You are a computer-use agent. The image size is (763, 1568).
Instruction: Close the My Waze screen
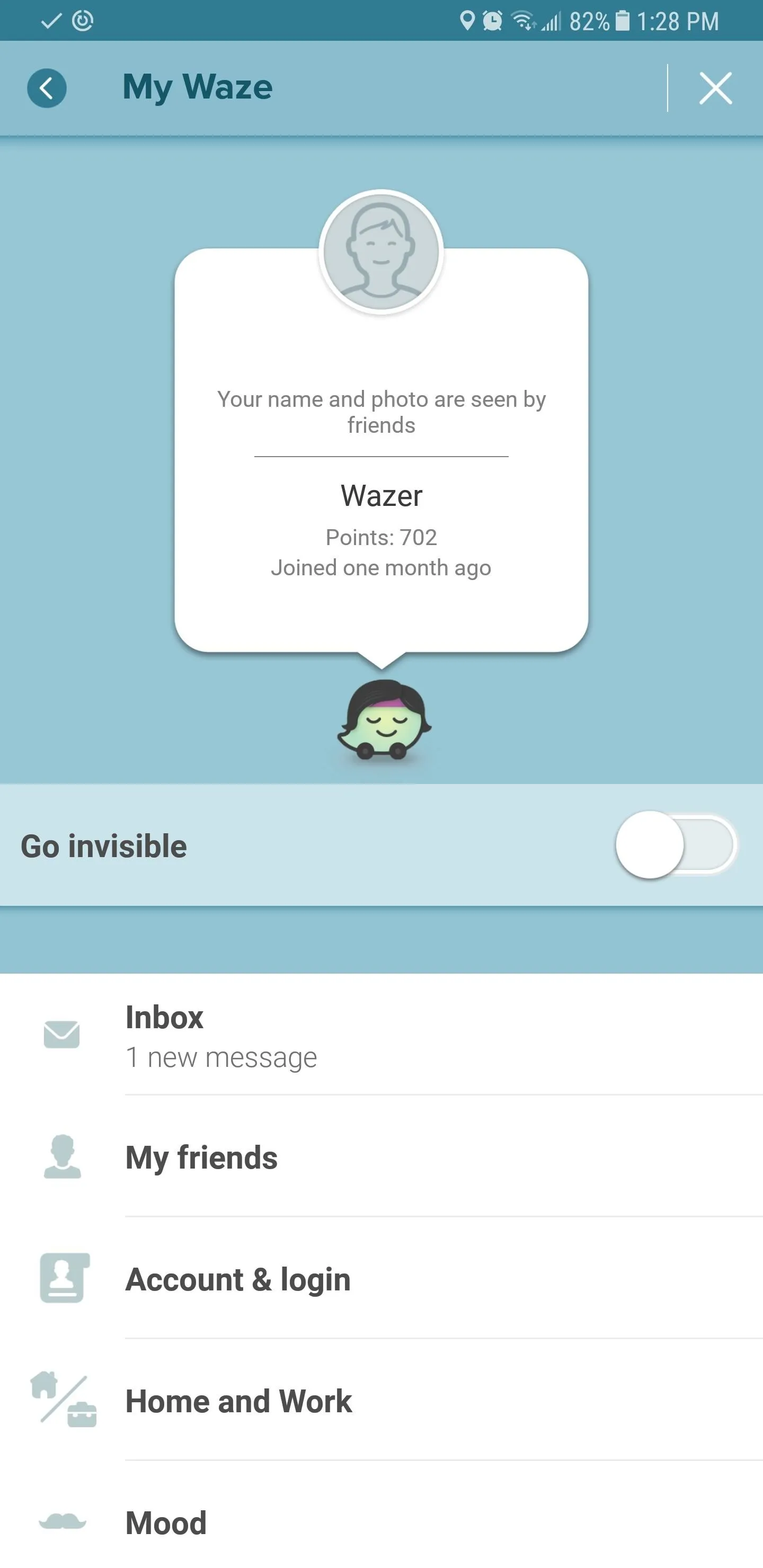tap(715, 88)
